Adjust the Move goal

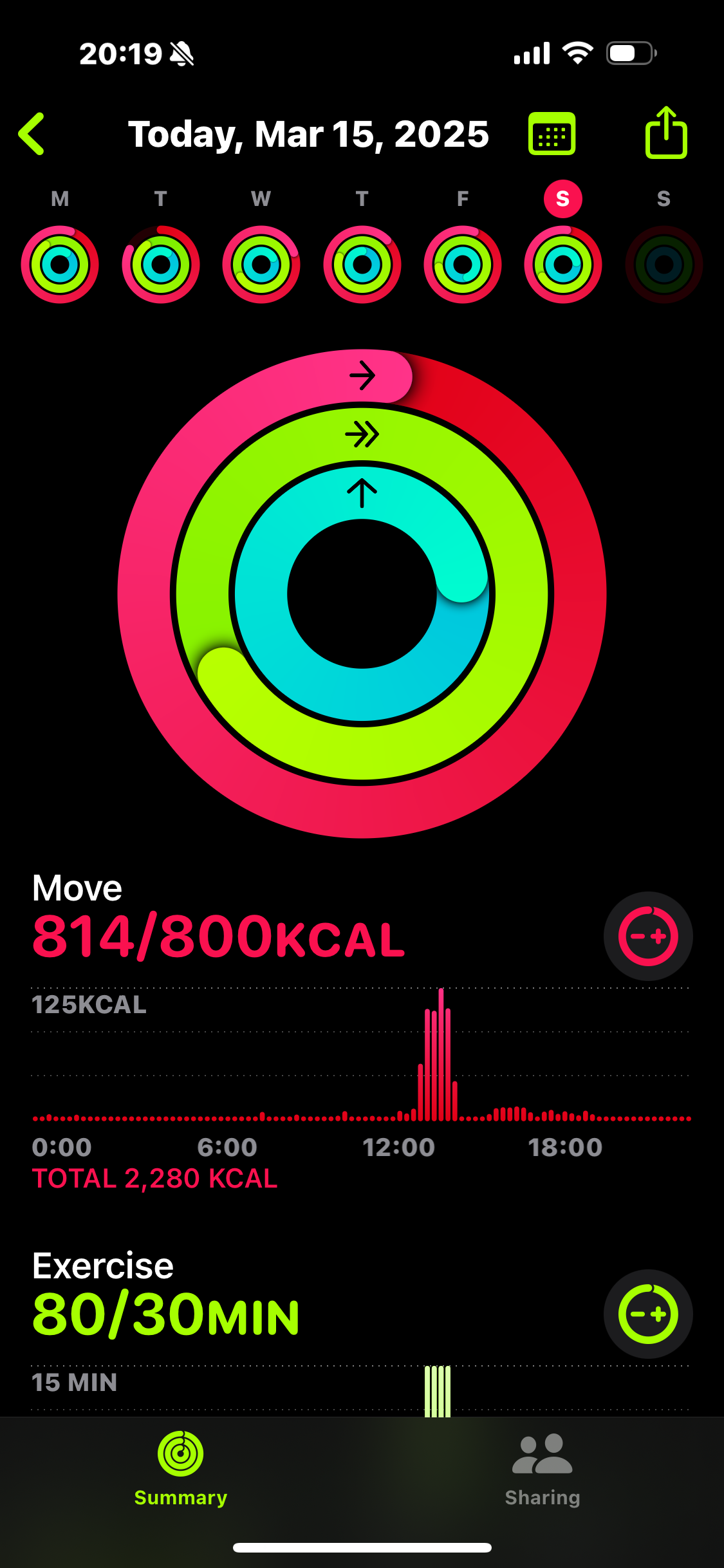[x=648, y=936]
